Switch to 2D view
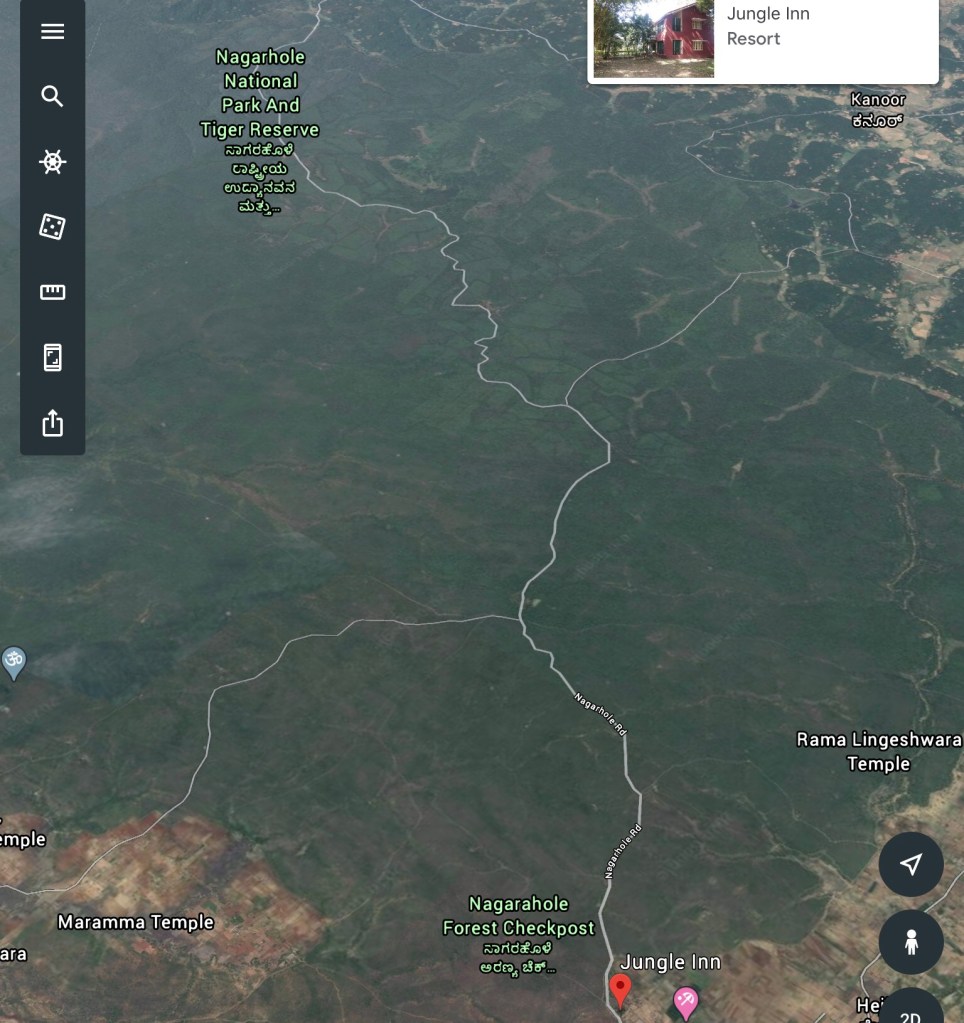The image size is (964, 1023). click(910, 1012)
